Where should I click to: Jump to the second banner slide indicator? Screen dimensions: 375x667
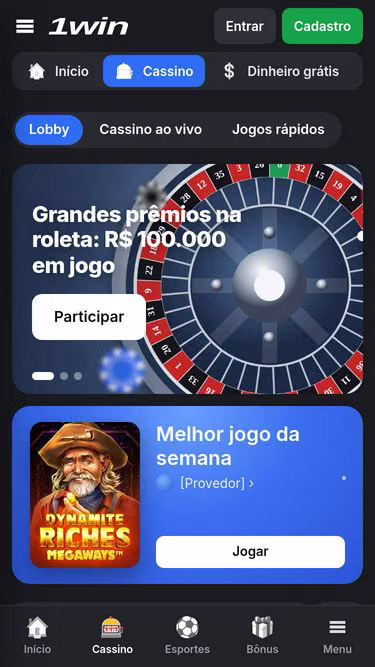click(x=64, y=376)
